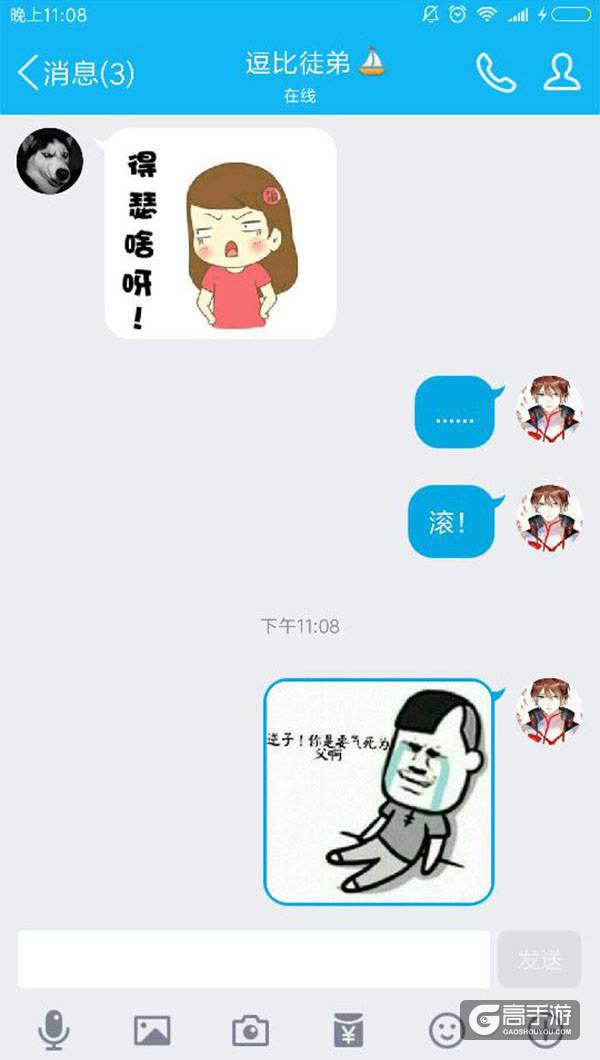Open the contact profile icon
Viewport: 600px width, 1060px height.
tap(562, 72)
